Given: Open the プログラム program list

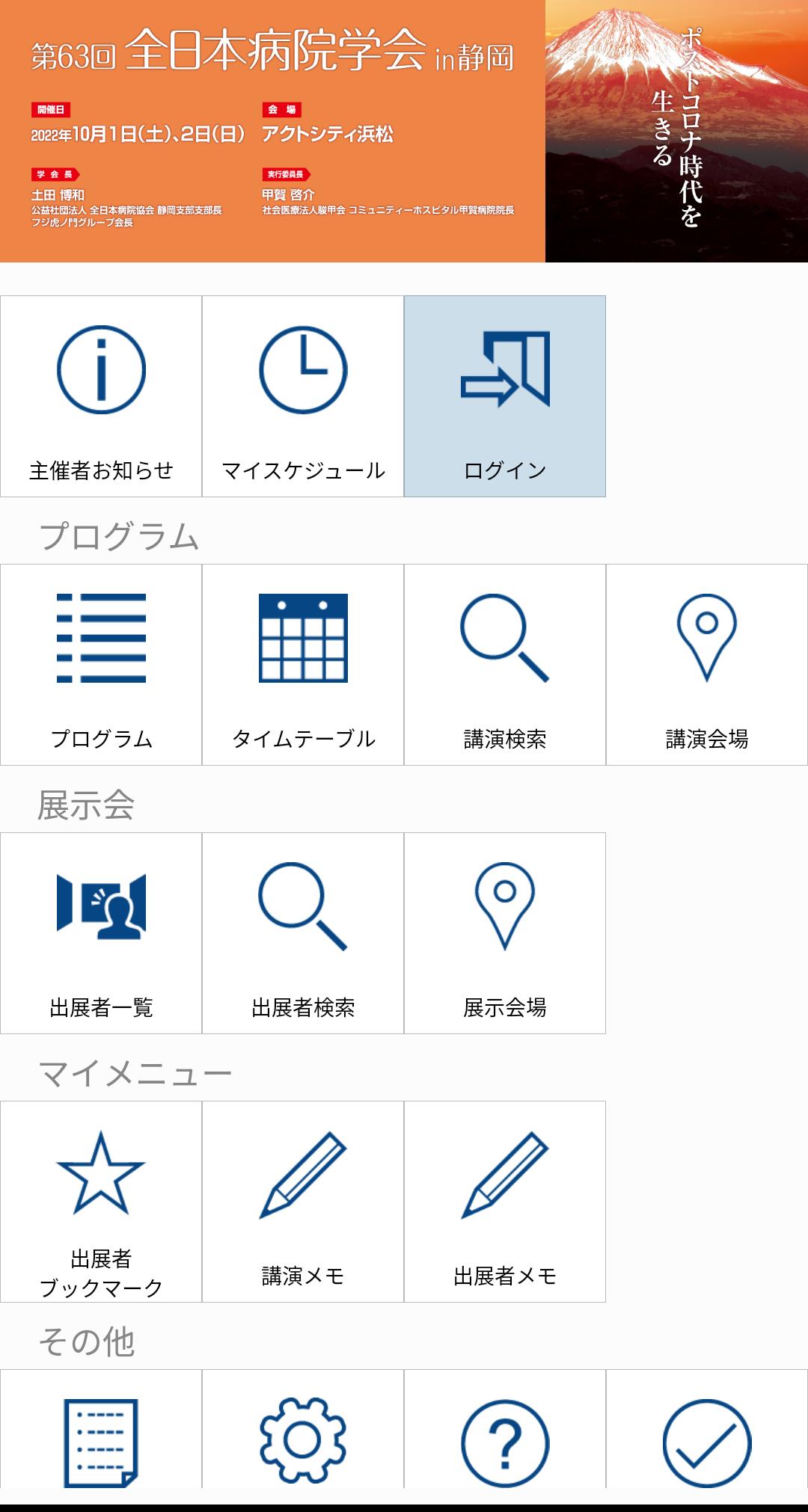Looking at the screenshot, I should click(x=101, y=665).
